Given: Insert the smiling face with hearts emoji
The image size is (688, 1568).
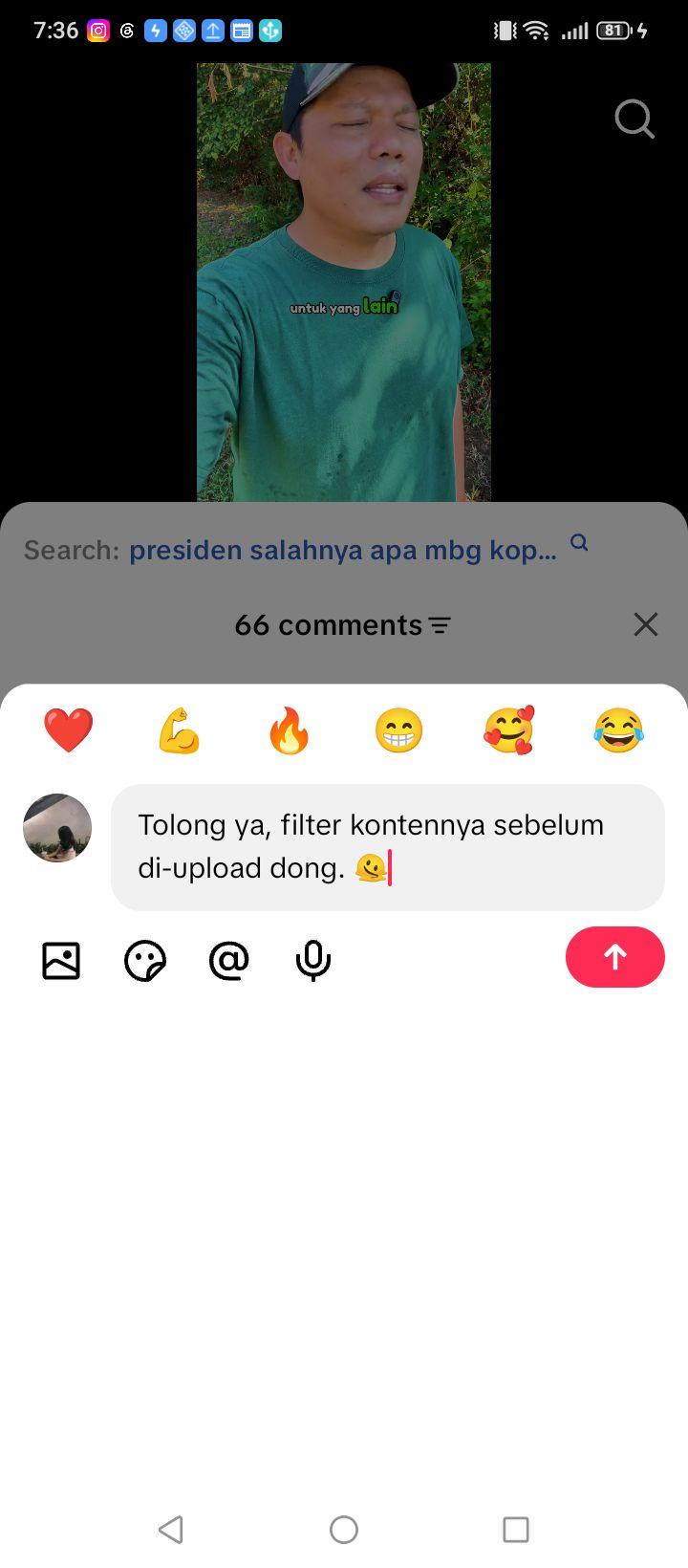Looking at the screenshot, I should (508, 731).
